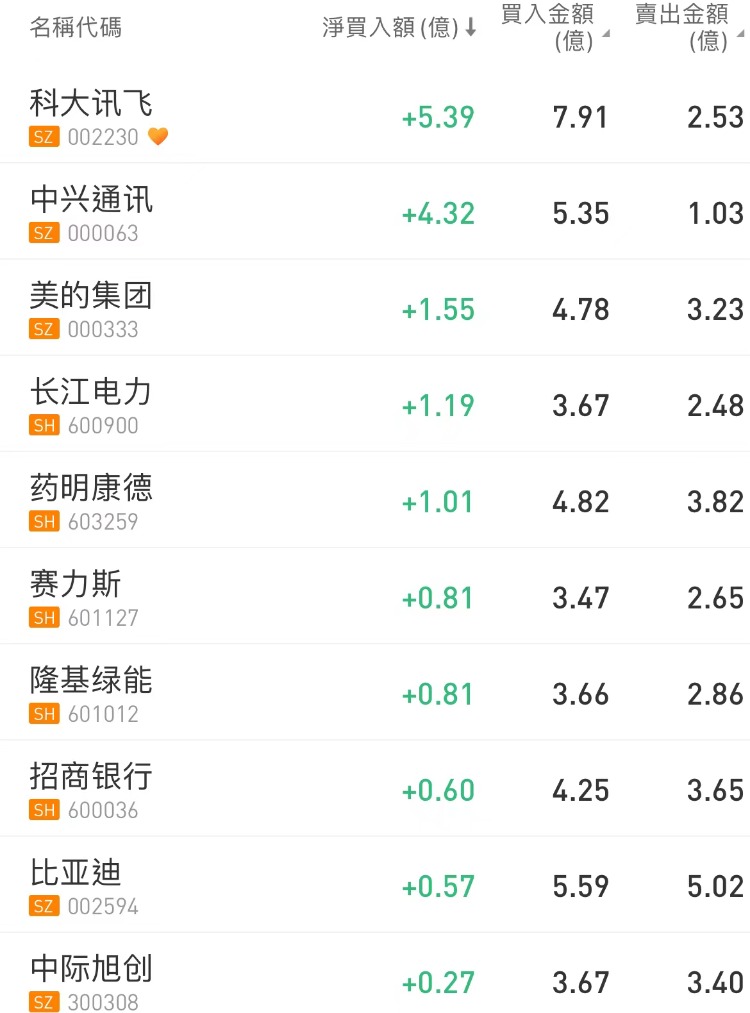
Task: Sort the list by 賣出金額
Action: click(x=688, y=27)
